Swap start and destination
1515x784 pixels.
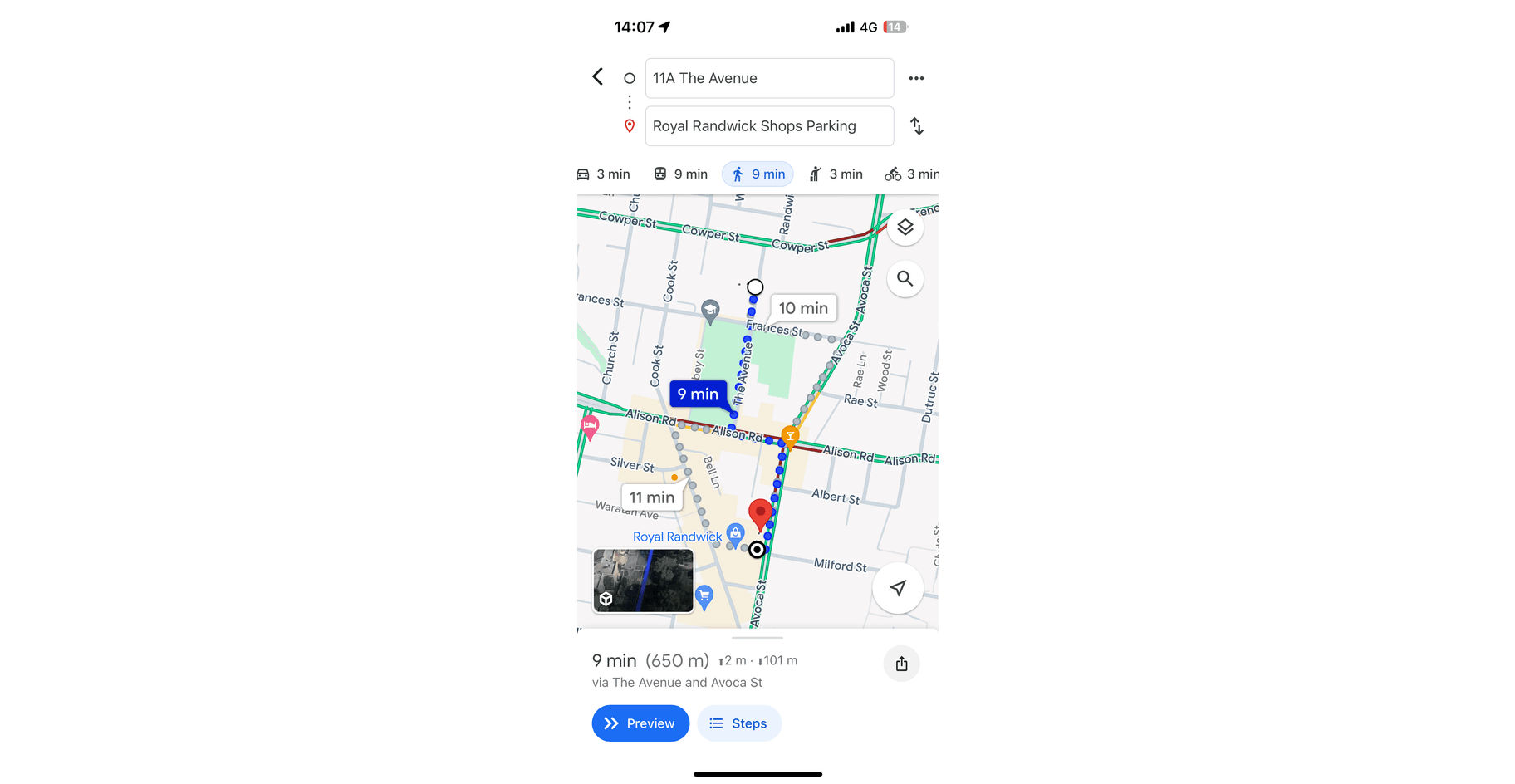[916, 126]
